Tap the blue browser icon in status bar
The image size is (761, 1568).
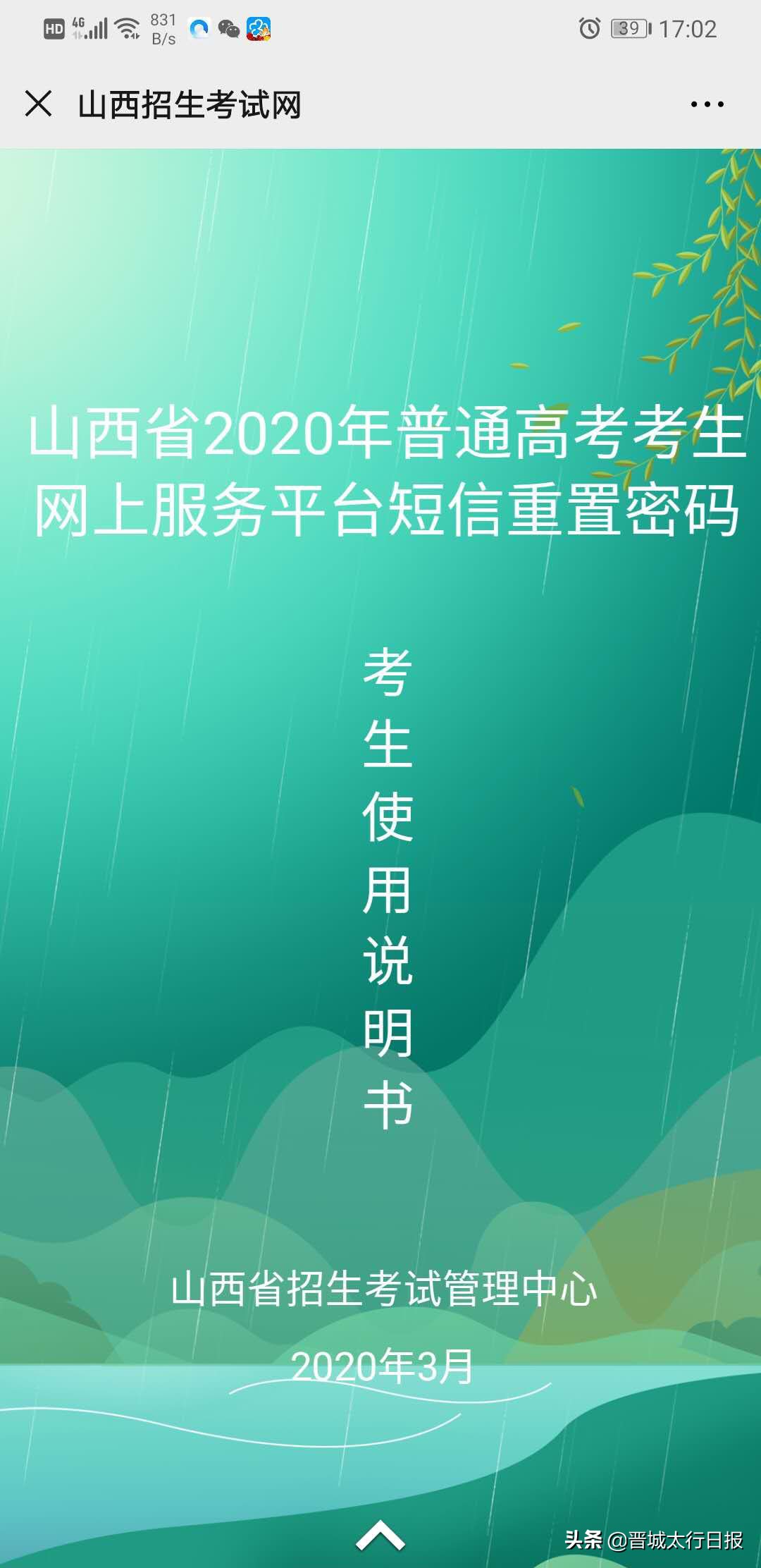(x=199, y=28)
